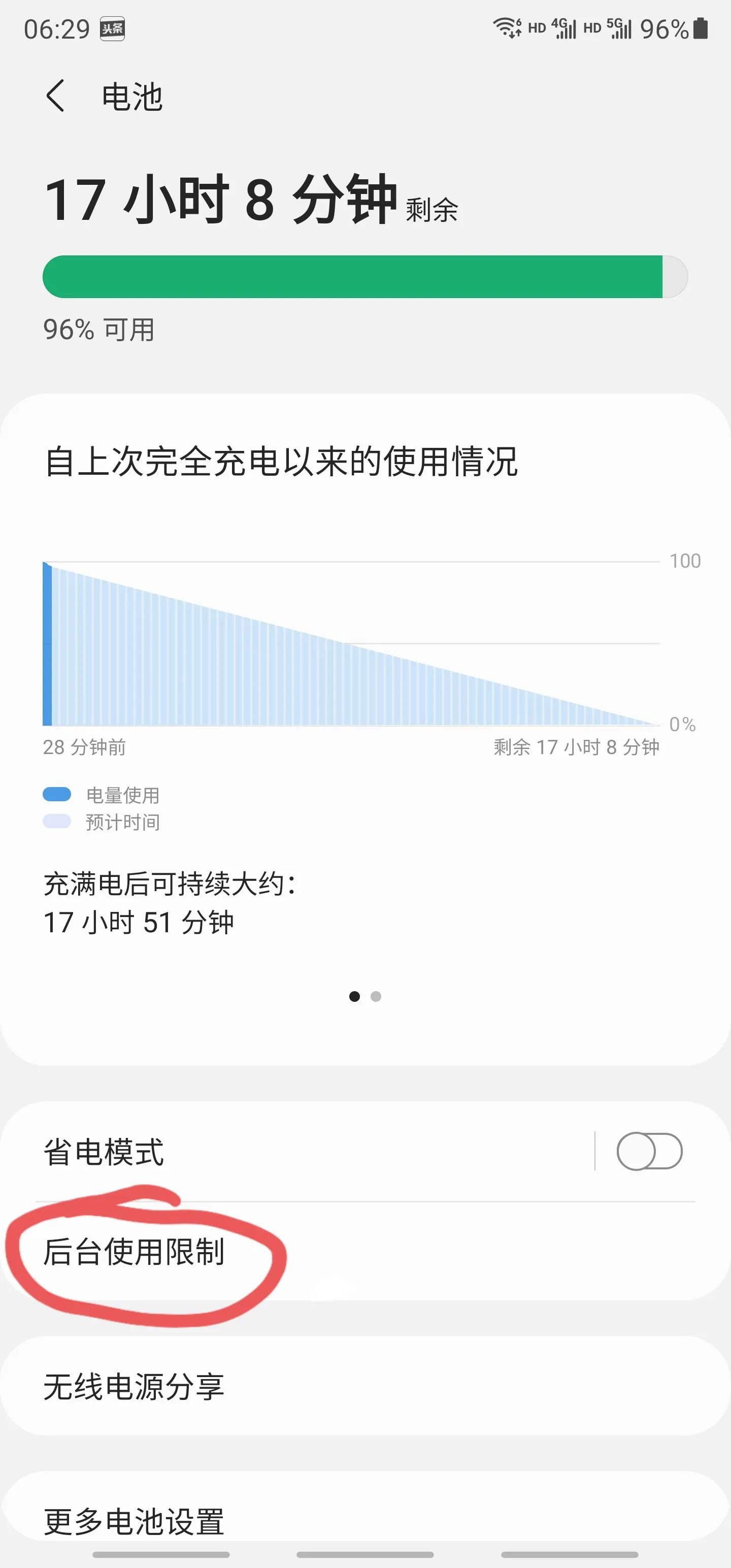Viewport: 731px width, 1568px height.
Task: Tap the WiFi status bar icon
Action: tap(507, 27)
